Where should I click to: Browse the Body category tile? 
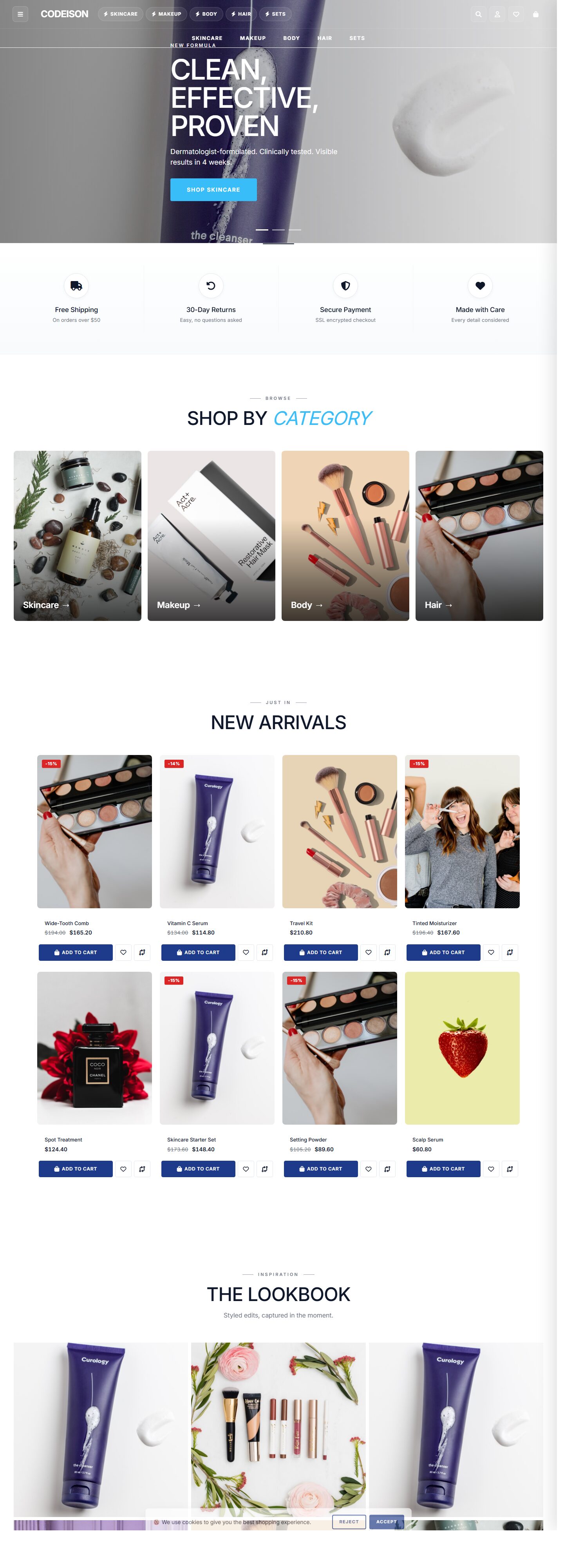coord(345,535)
